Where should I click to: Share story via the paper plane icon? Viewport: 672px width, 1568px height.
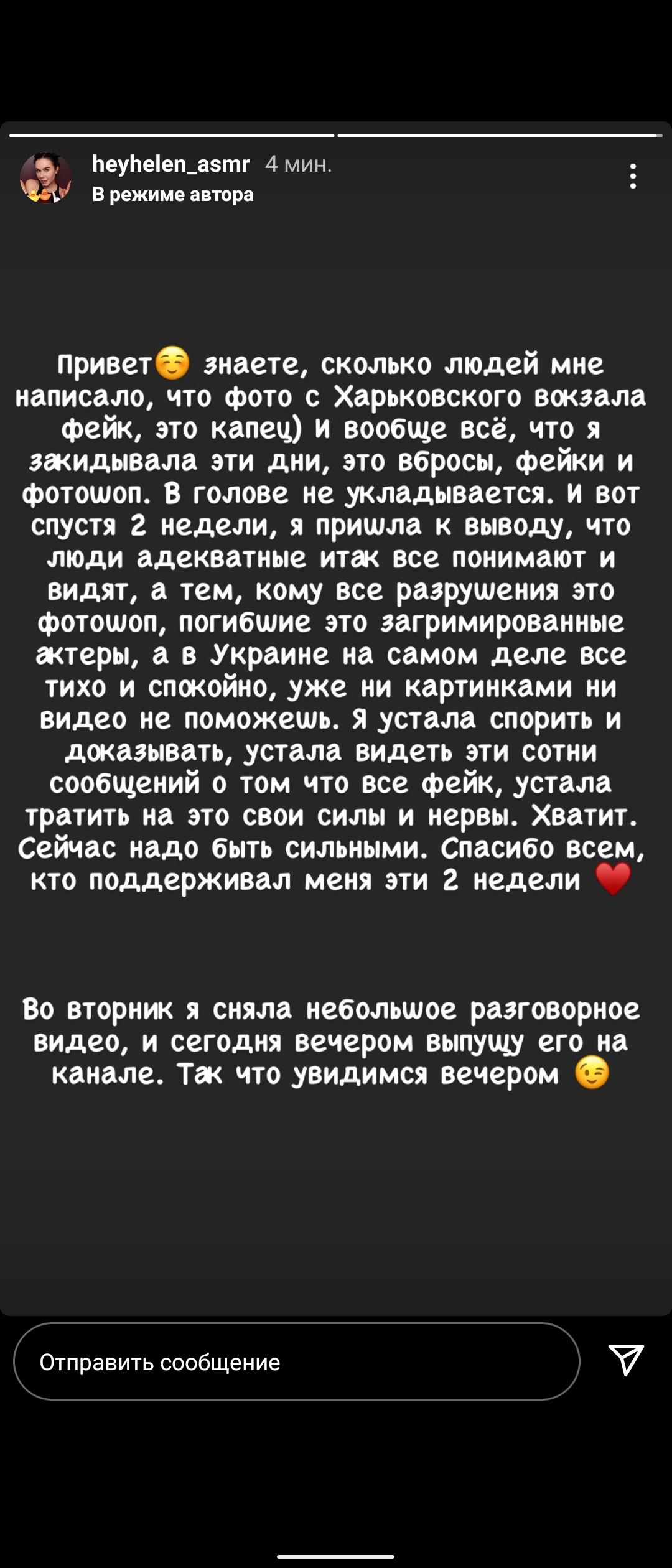click(x=626, y=1361)
